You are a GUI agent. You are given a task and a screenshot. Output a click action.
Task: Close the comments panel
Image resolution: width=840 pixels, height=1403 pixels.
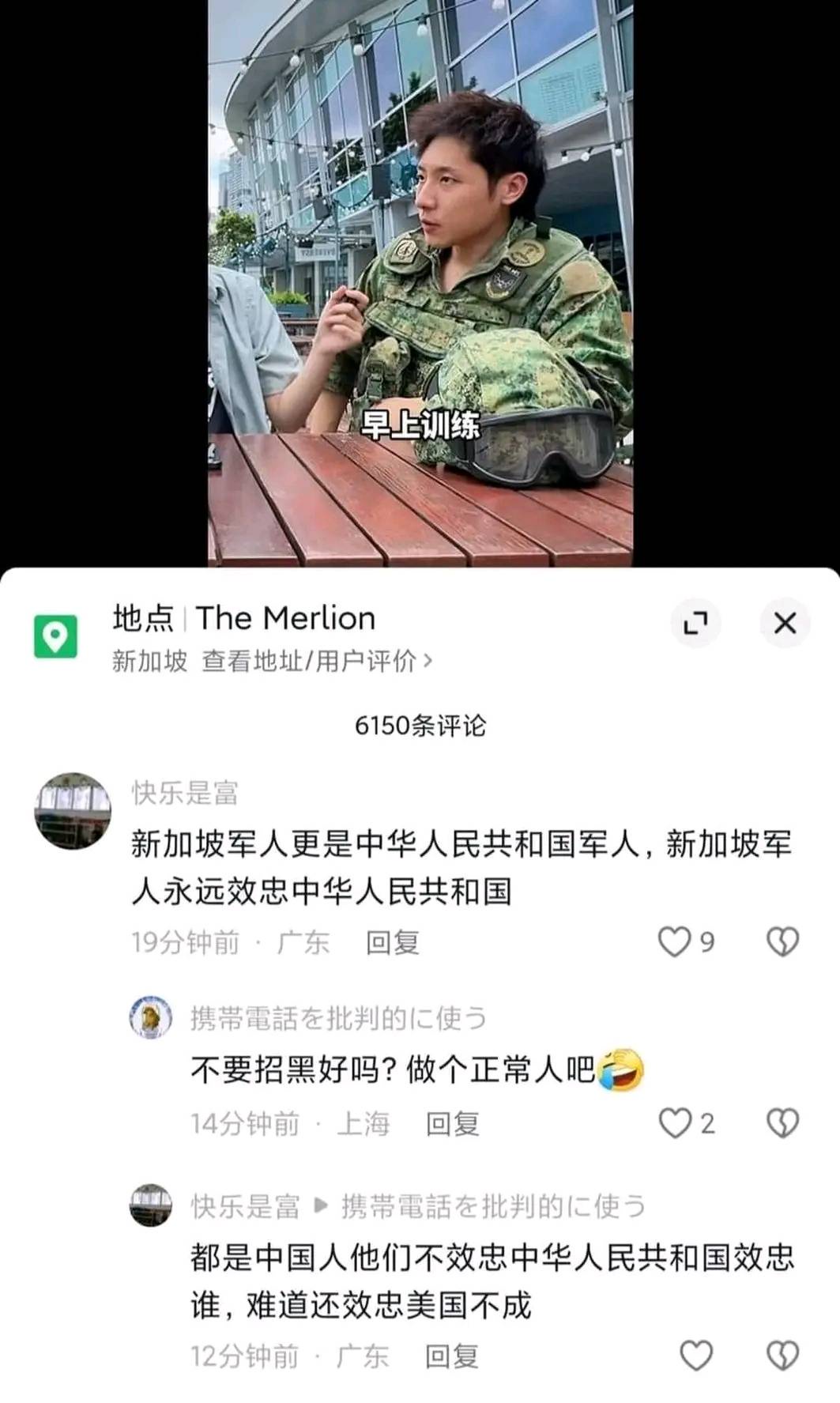point(784,623)
